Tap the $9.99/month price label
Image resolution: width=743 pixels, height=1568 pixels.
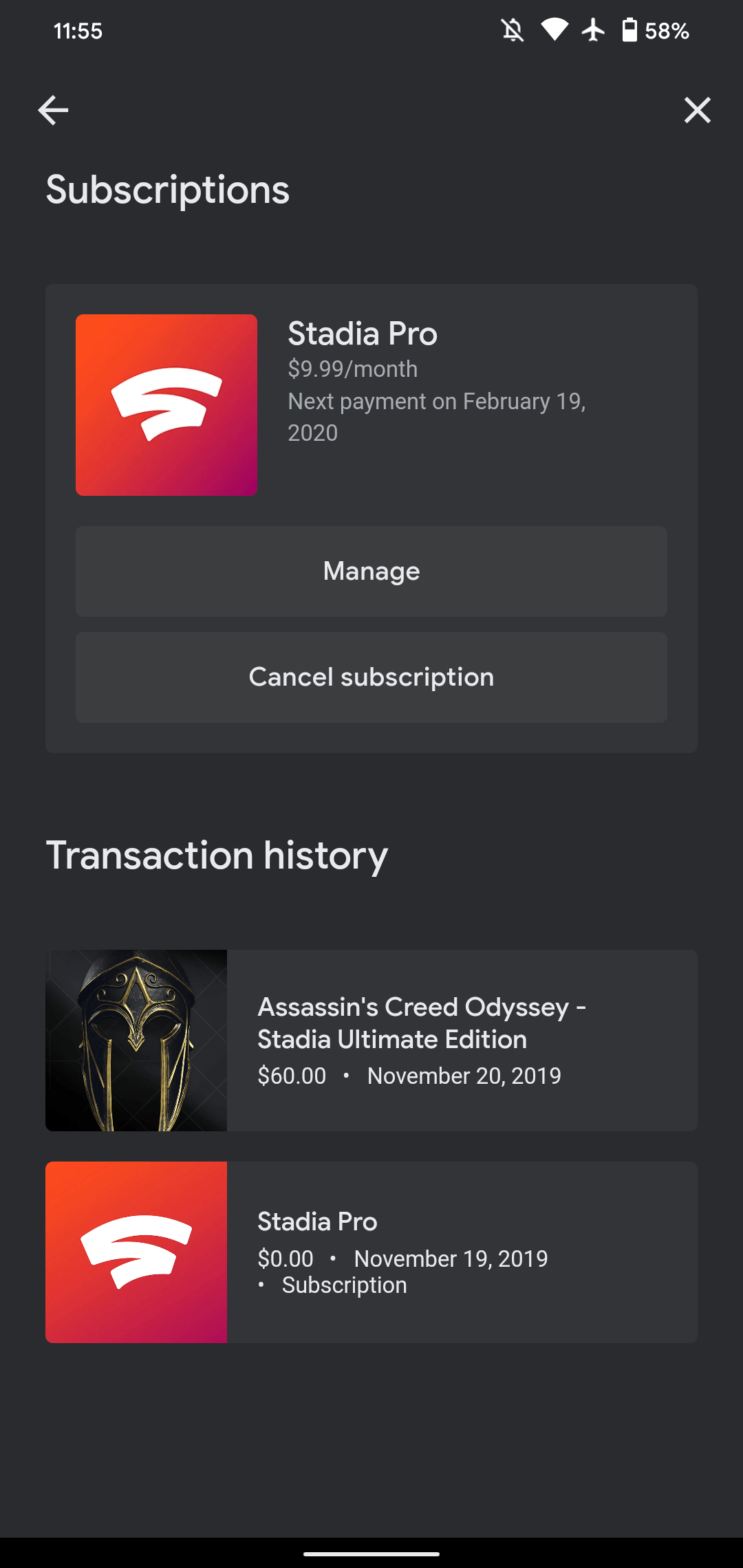tap(352, 369)
